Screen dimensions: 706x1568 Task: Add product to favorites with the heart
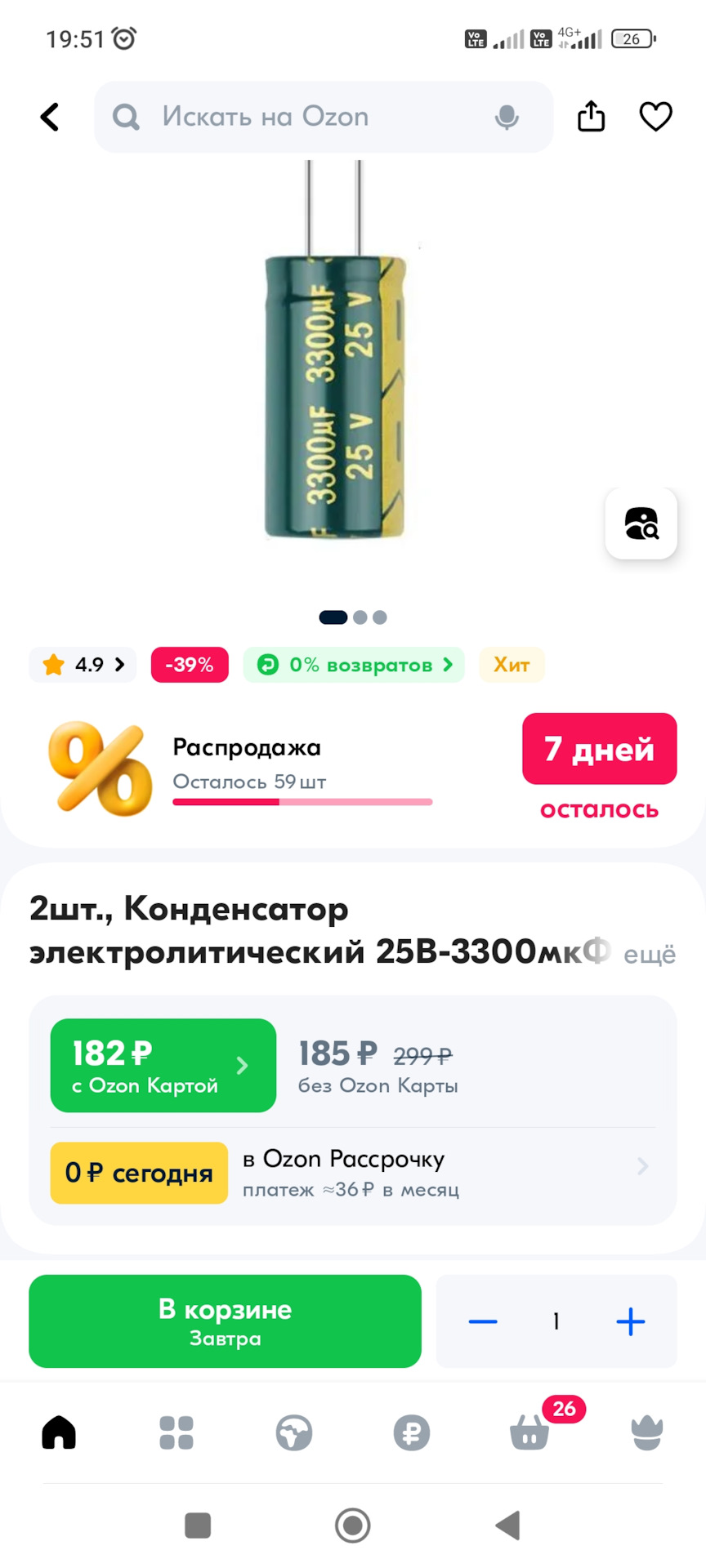(655, 116)
